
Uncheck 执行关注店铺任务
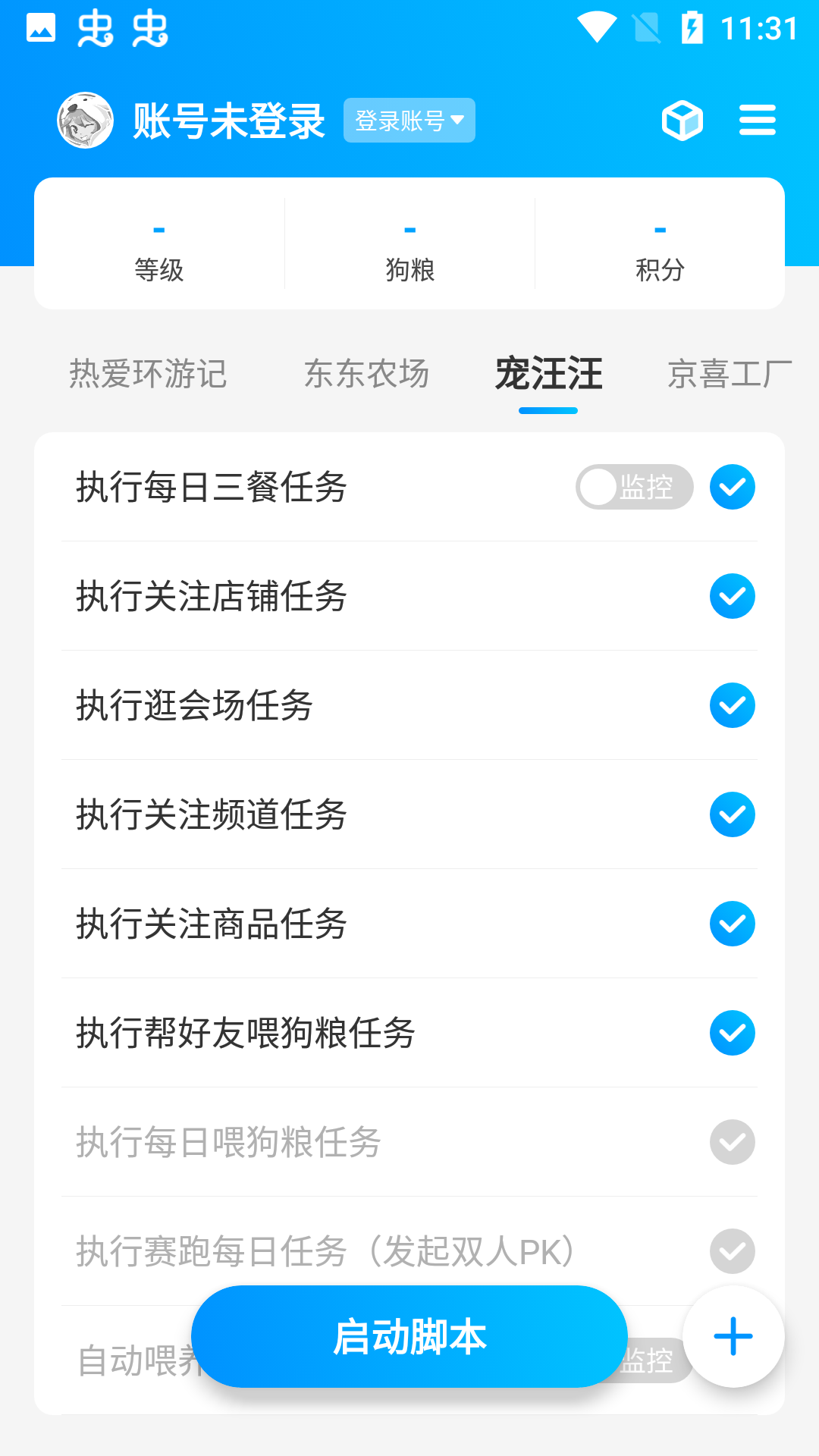[x=732, y=596]
